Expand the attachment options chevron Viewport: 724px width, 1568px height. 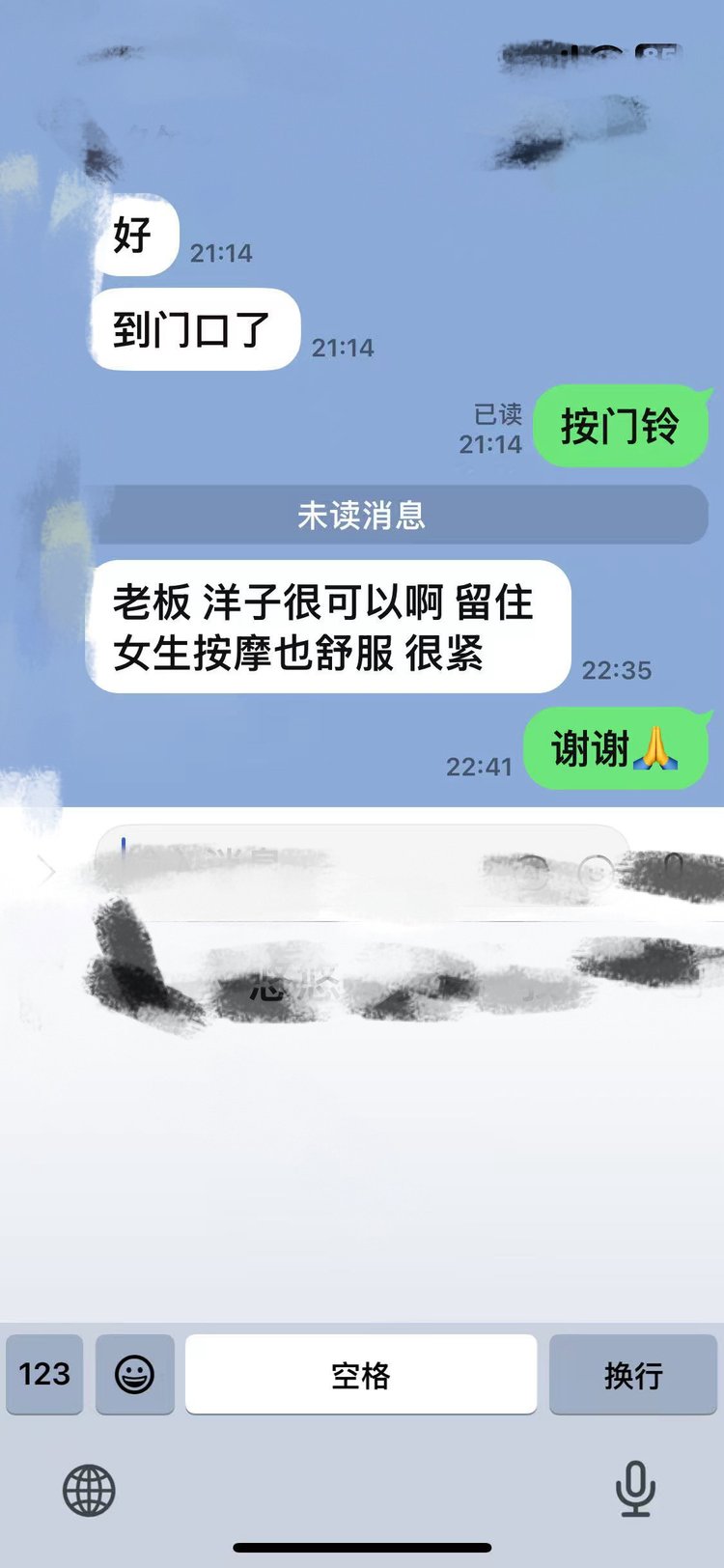[46, 871]
